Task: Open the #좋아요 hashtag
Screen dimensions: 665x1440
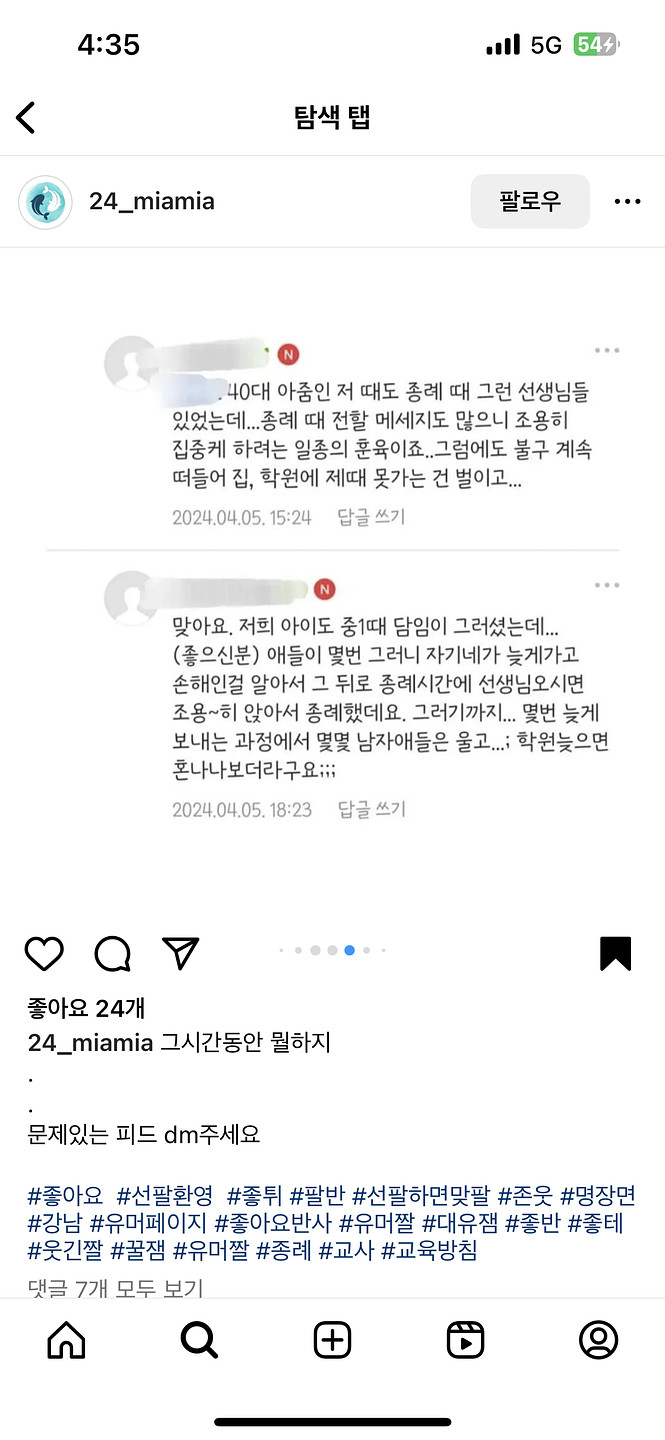Action: 65,1195
